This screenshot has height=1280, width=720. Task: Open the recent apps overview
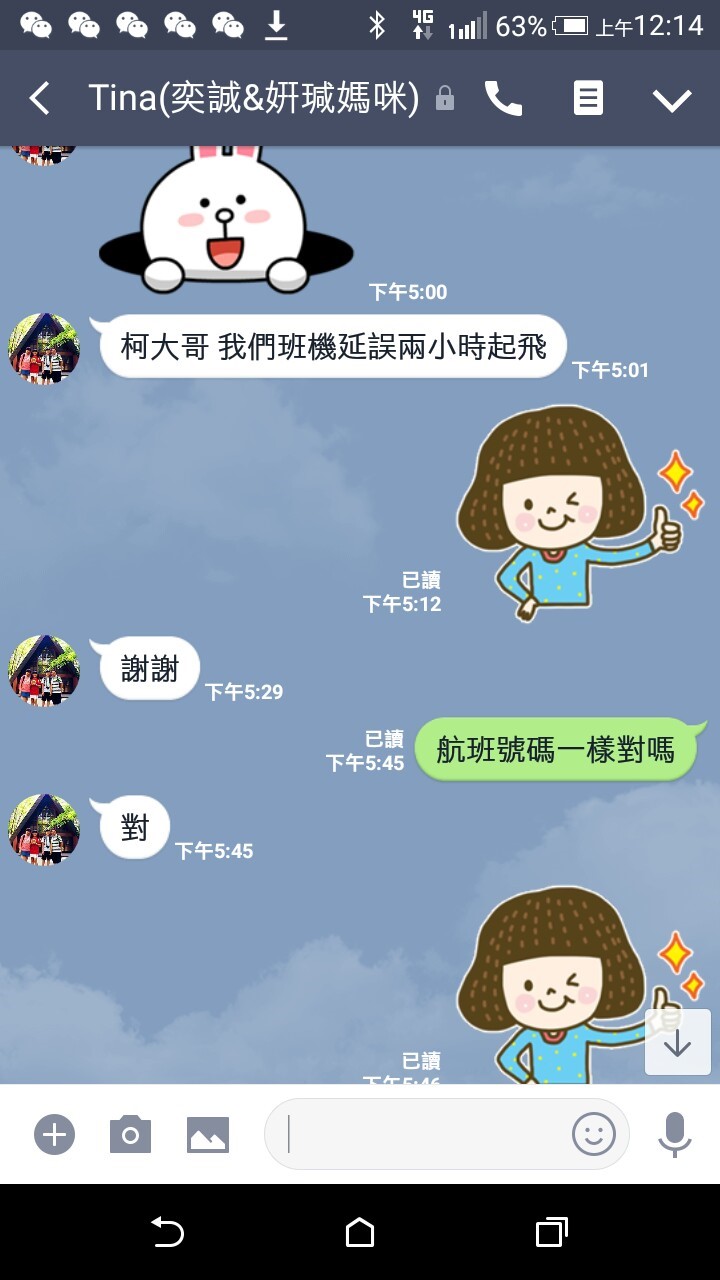coord(551,1233)
